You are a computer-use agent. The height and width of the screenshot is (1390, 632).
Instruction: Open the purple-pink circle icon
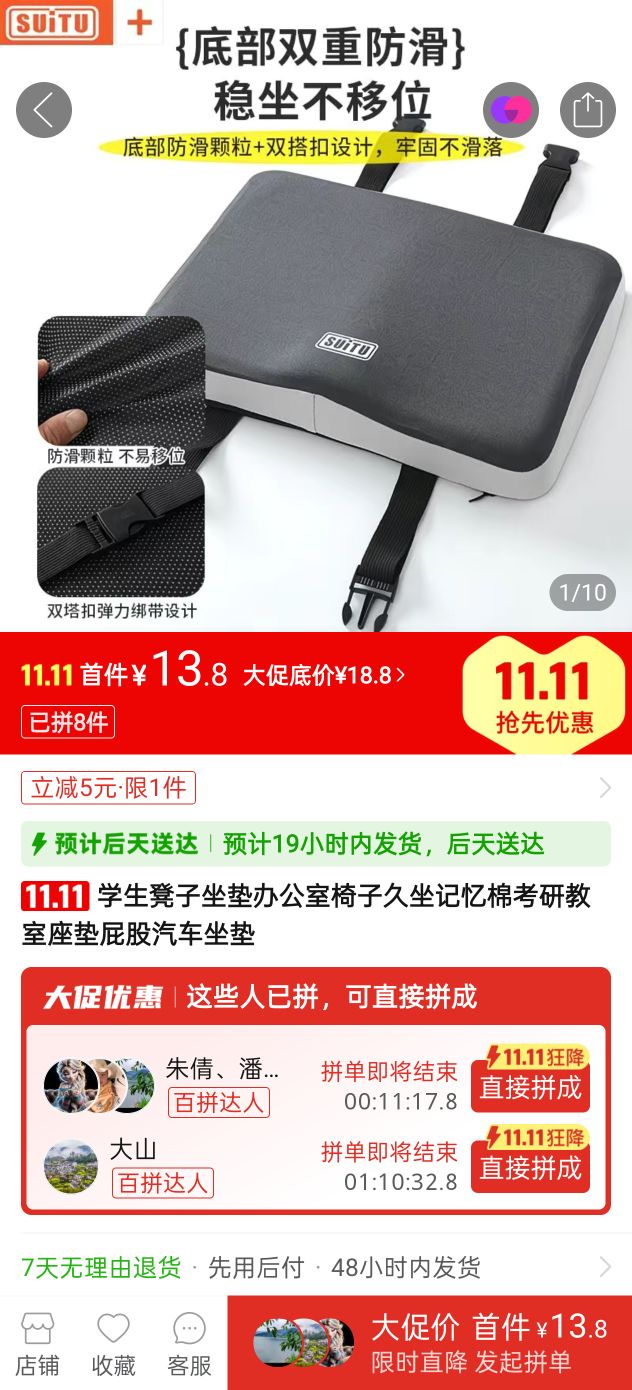click(510, 110)
